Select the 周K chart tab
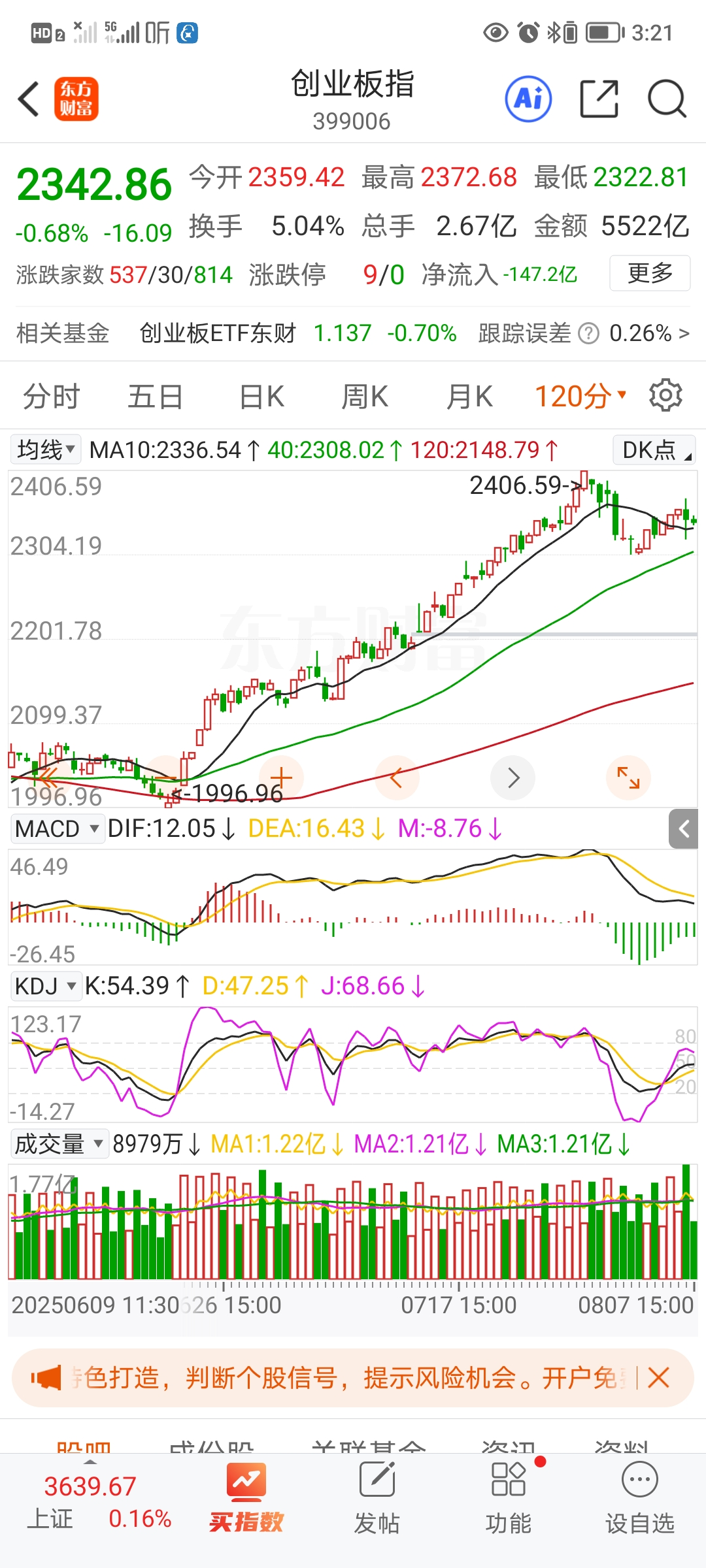Screen dimensions: 706x1568 tap(365, 397)
